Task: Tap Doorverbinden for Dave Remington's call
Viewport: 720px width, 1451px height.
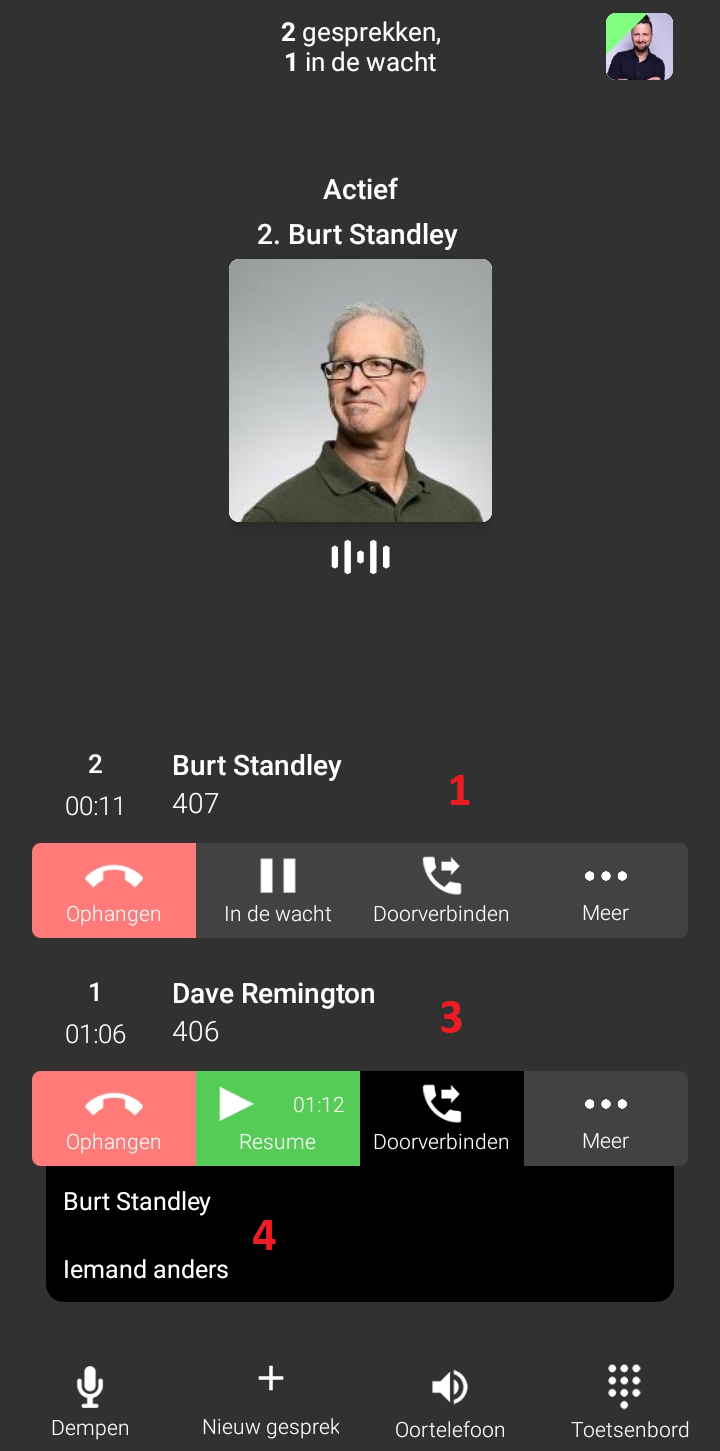Action: tap(441, 1118)
